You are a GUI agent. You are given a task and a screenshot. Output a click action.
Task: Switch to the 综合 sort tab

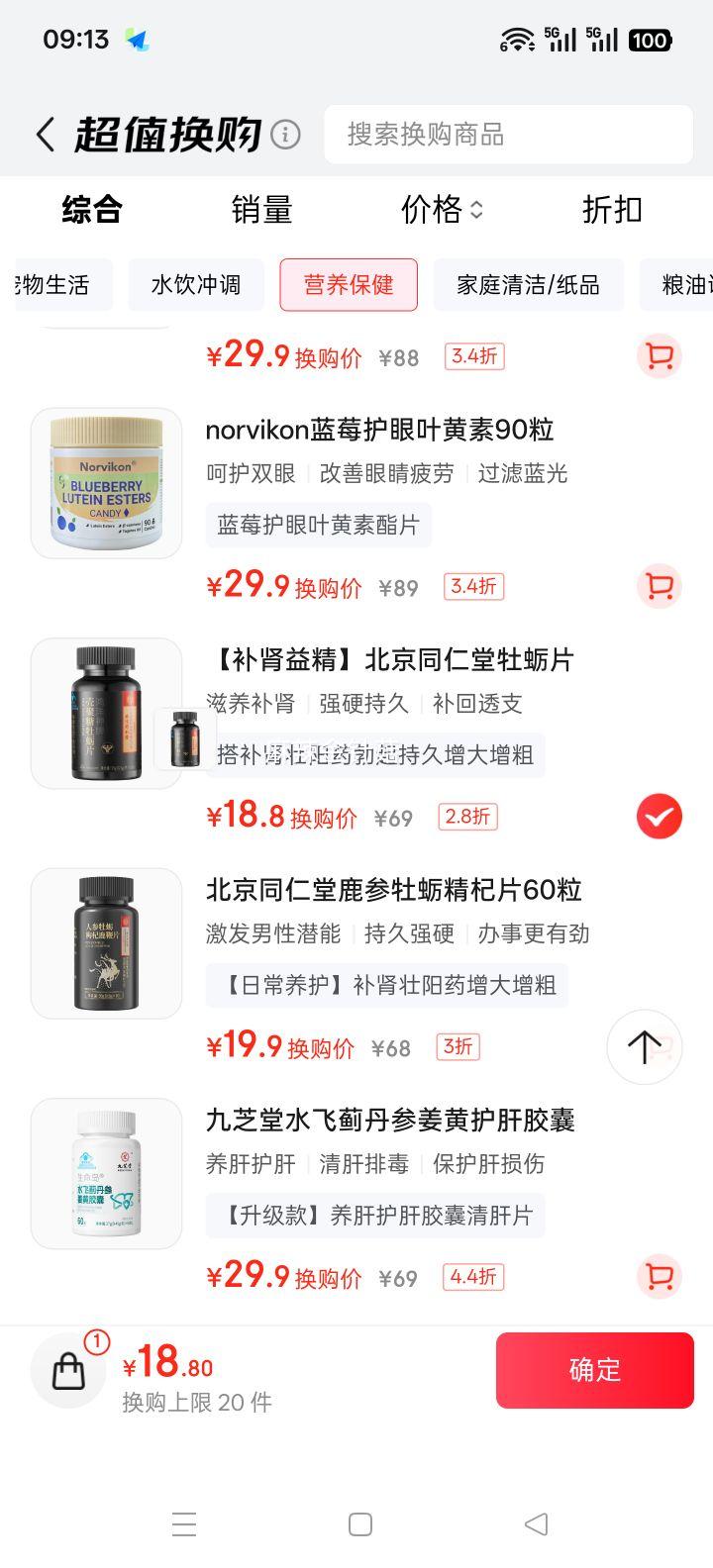pos(91,210)
